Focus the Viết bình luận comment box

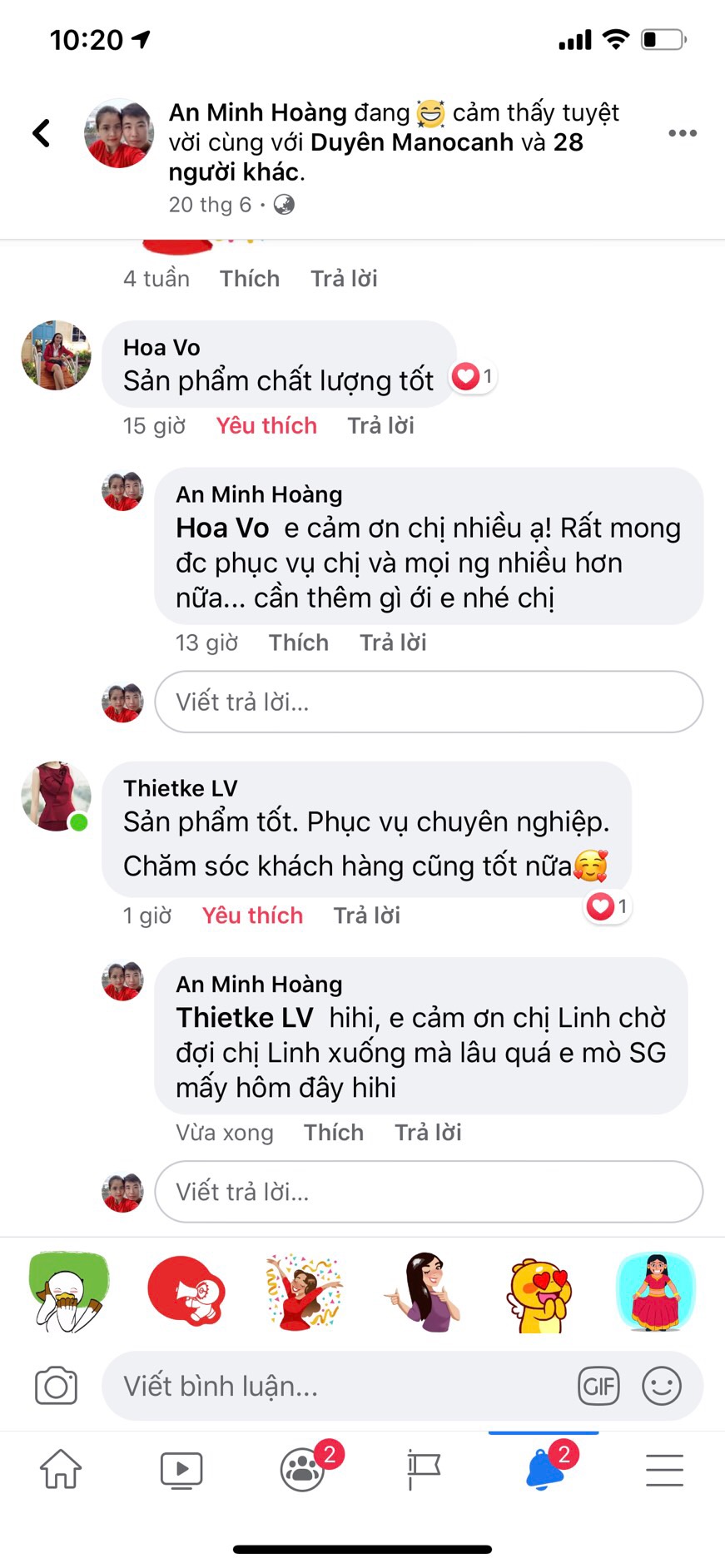pos(333,1386)
